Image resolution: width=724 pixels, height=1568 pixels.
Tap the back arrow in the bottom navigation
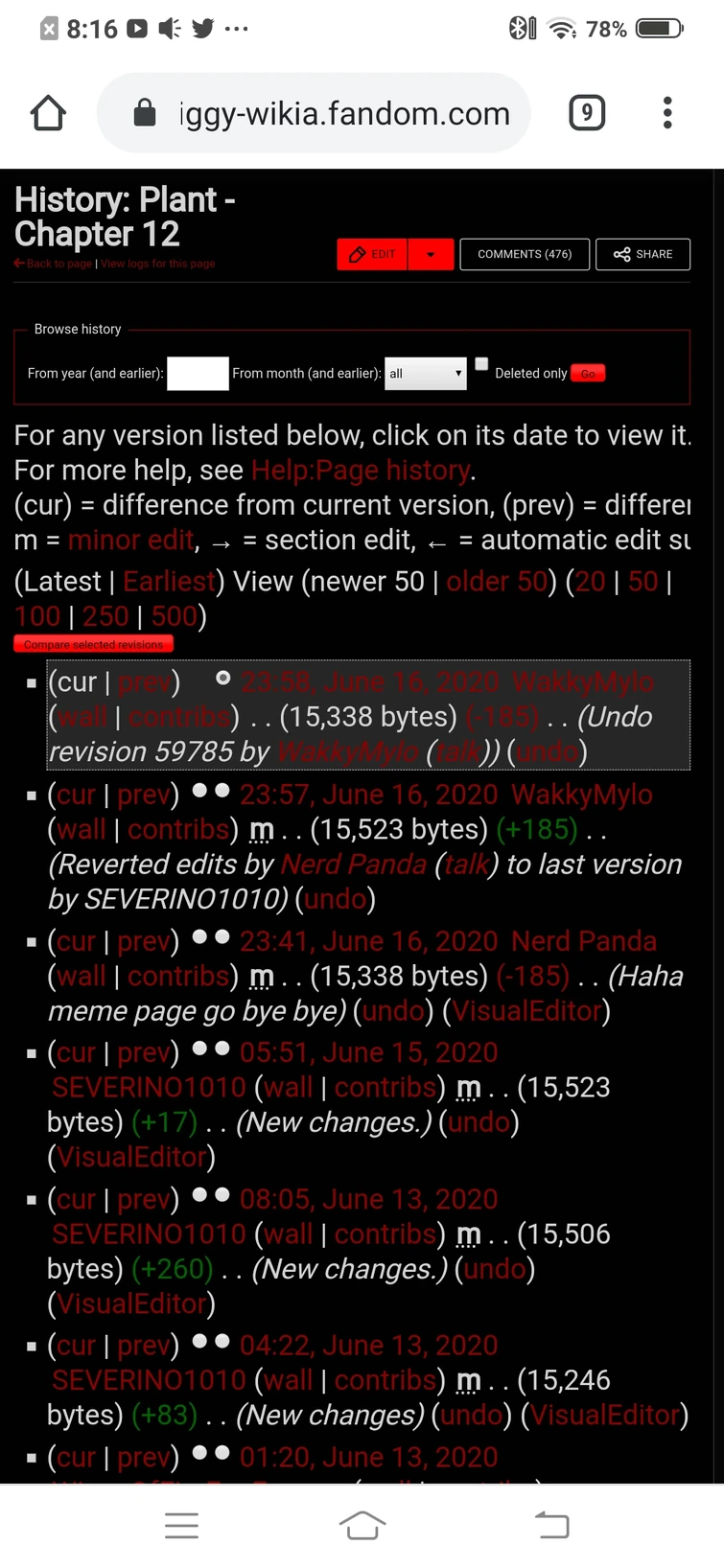click(x=552, y=1525)
